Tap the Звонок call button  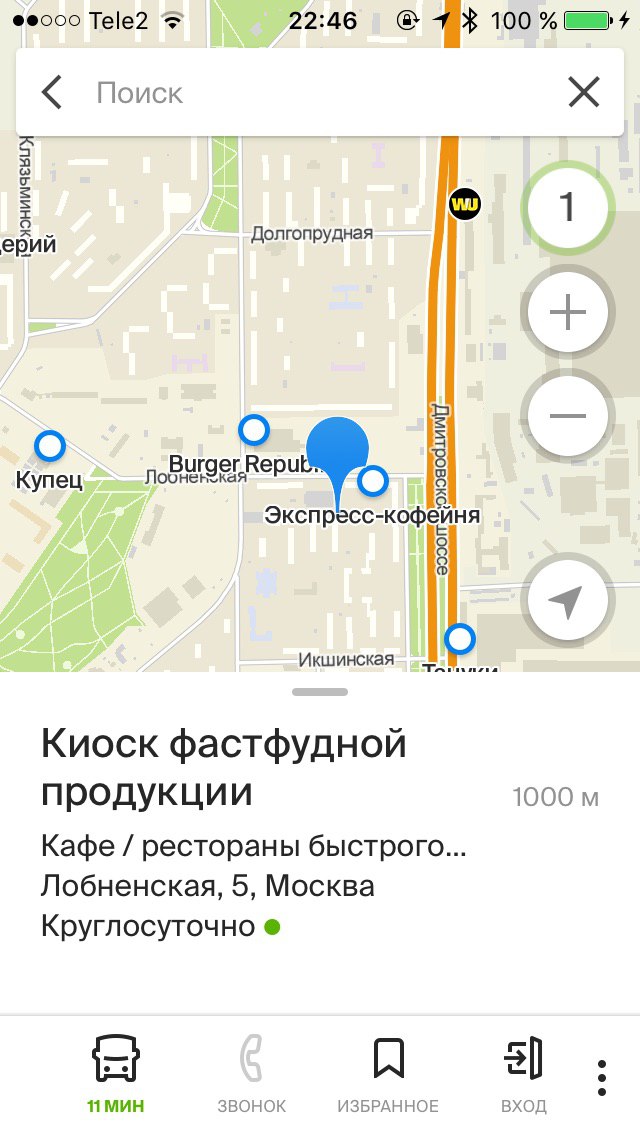point(252,1074)
